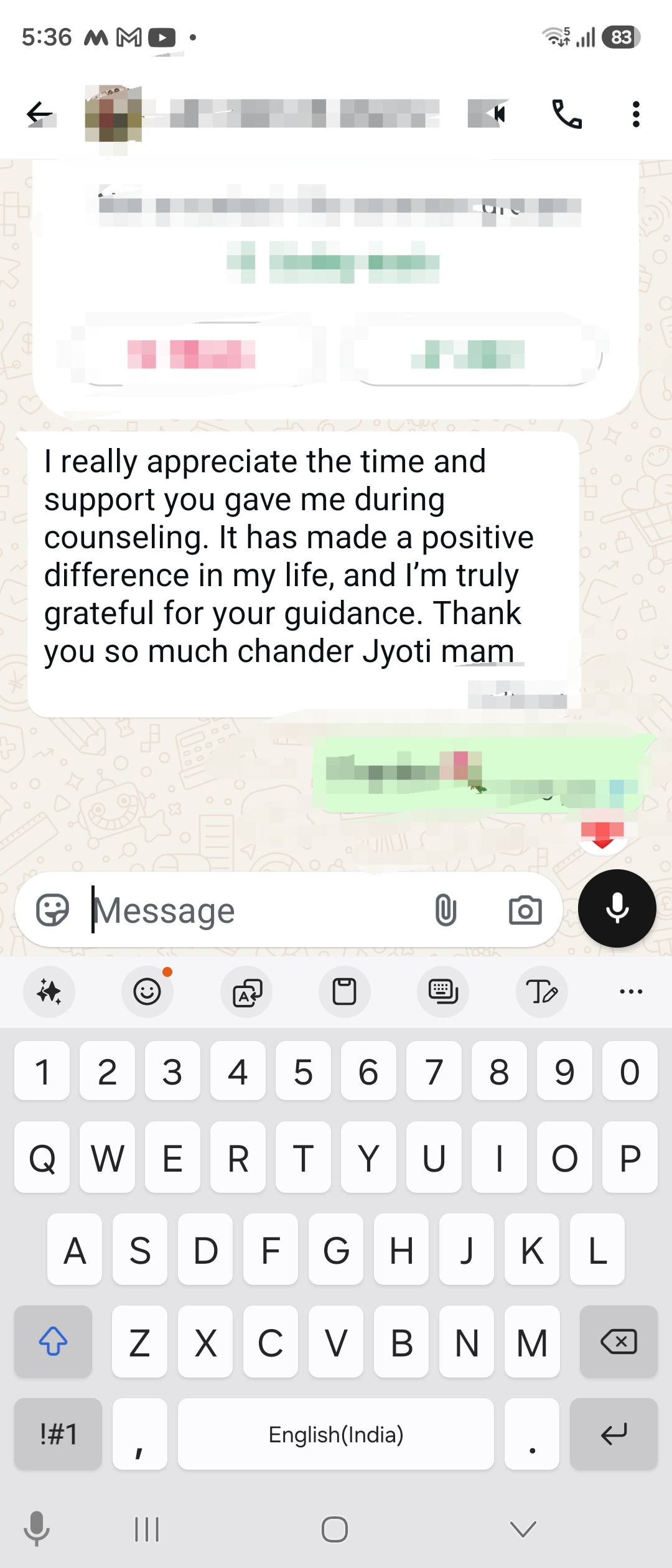Screen dimensions: 672x1568
Task: Open the camera from message bar
Action: pos(525,910)
